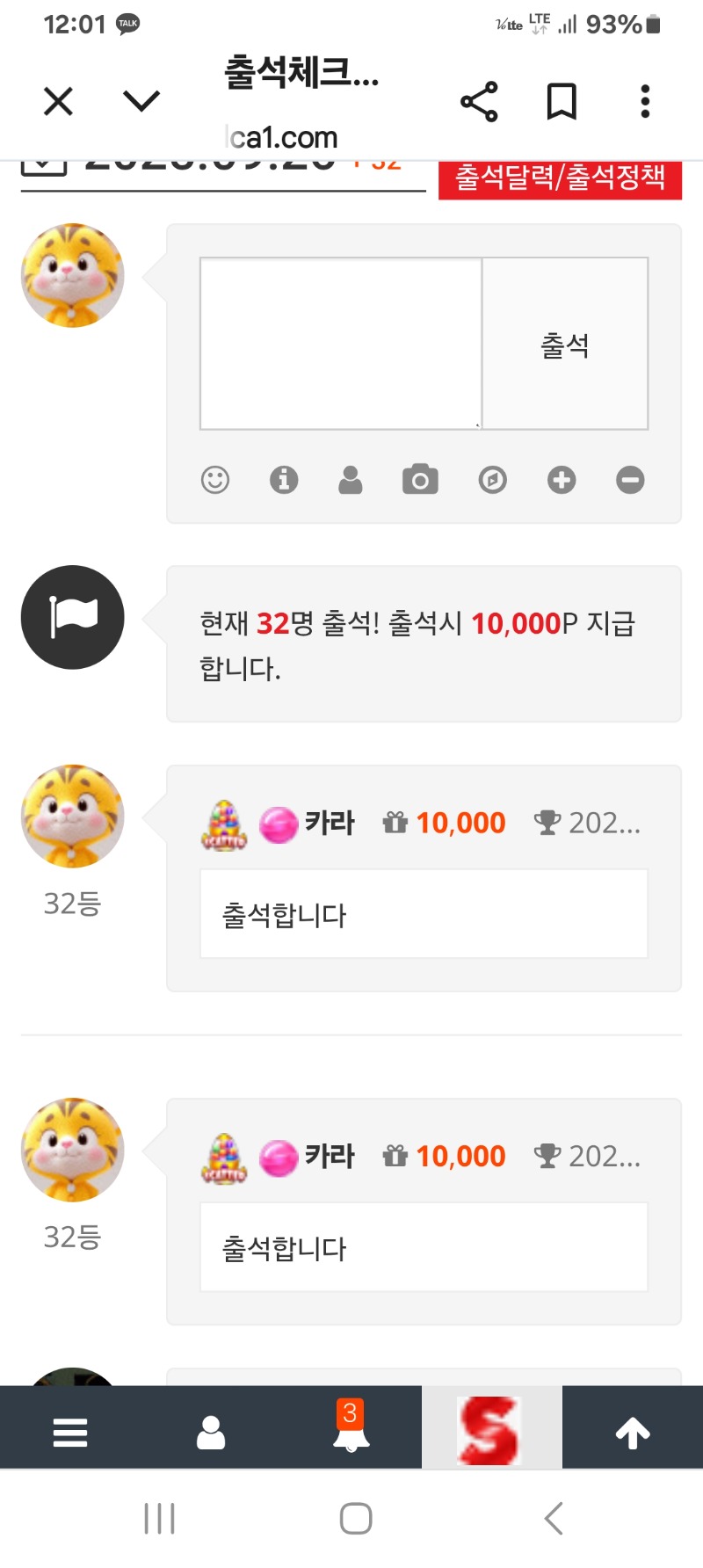703x1568 pixels.
Task: Shrink text box with minus icon
Action: 630,480
